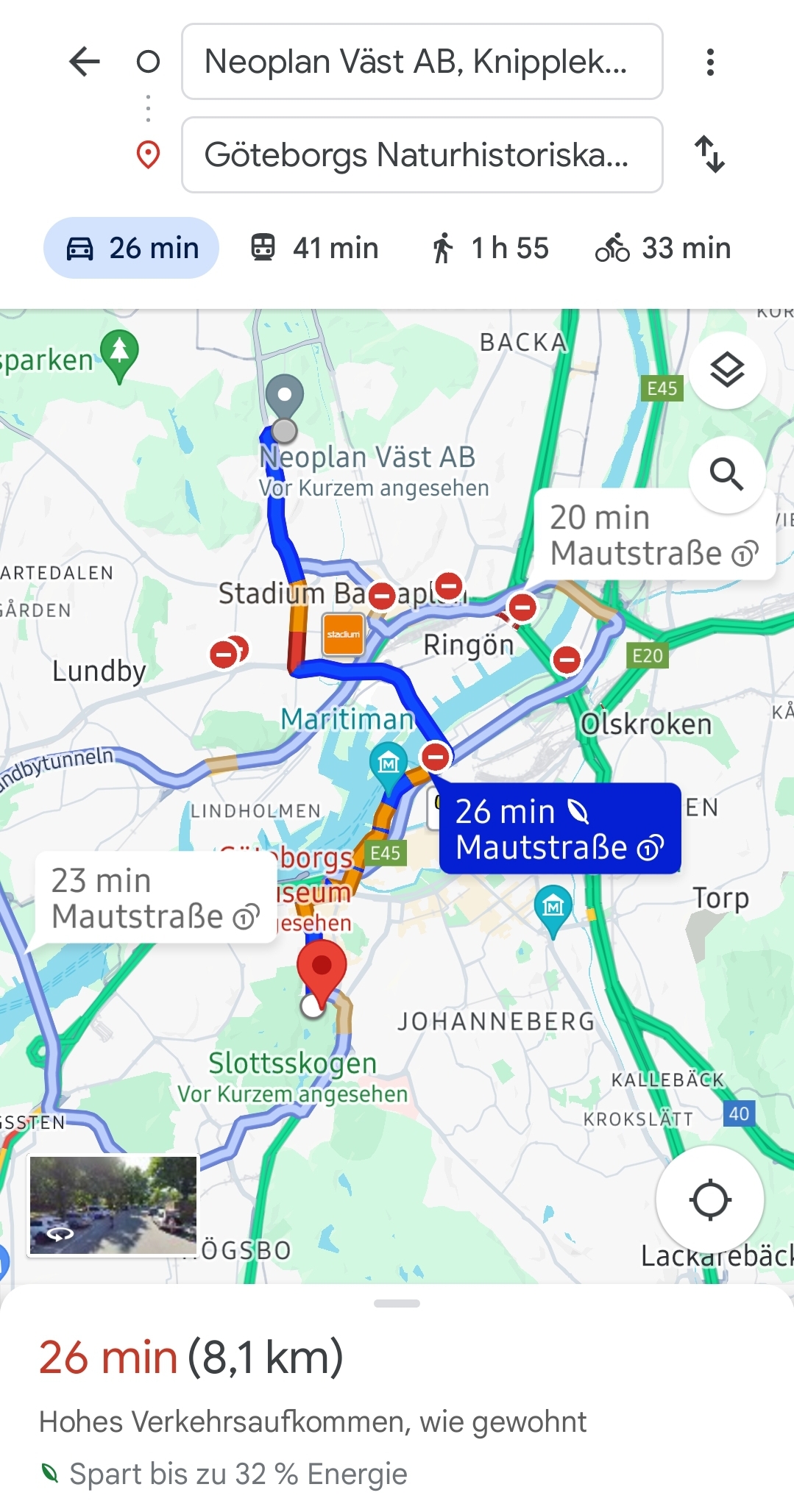Swap start and destination

click(710, 154)
